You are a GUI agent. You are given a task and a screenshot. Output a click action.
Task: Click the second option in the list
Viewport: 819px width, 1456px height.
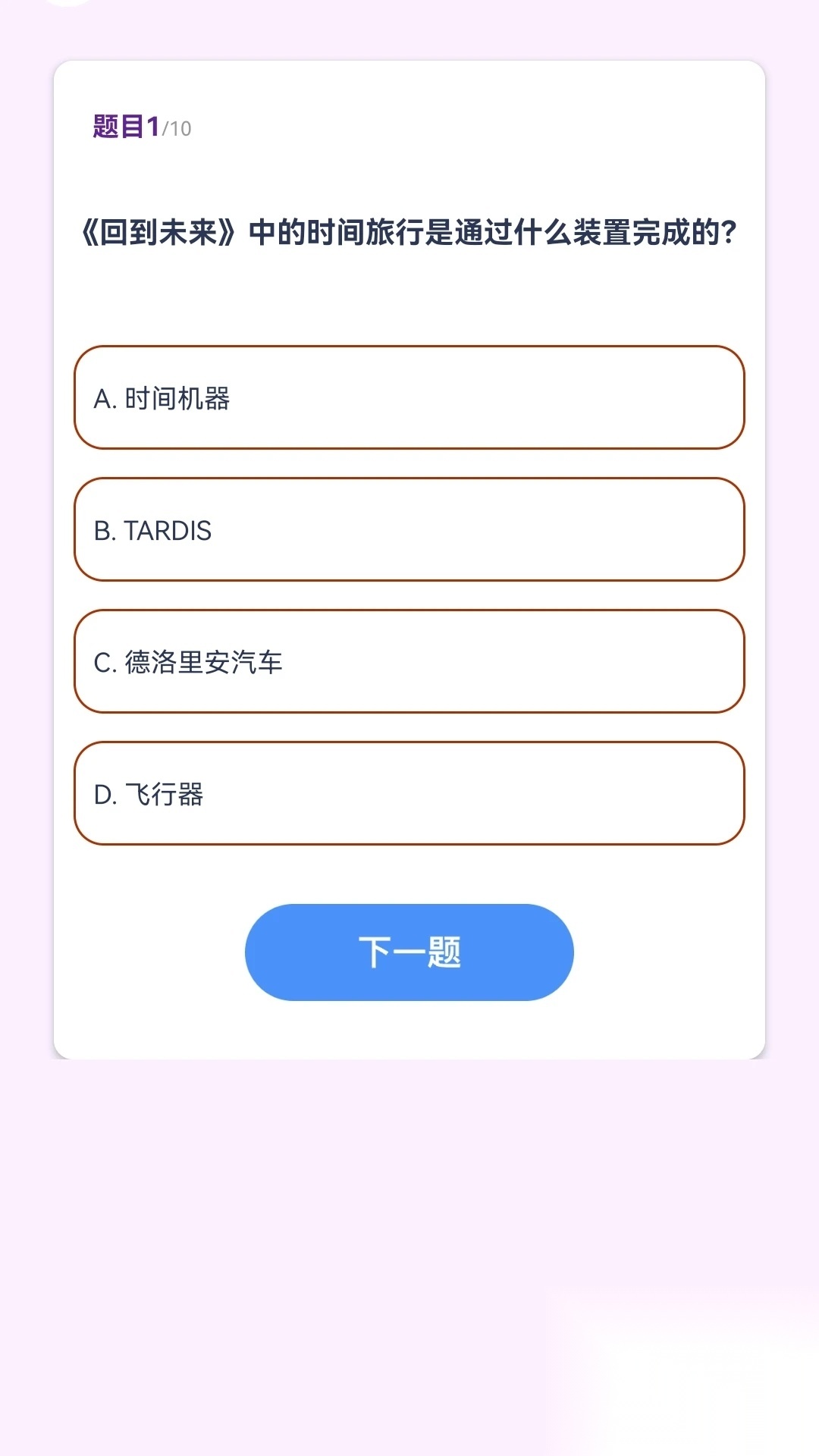pyautogui.click(x=409, y=531)
